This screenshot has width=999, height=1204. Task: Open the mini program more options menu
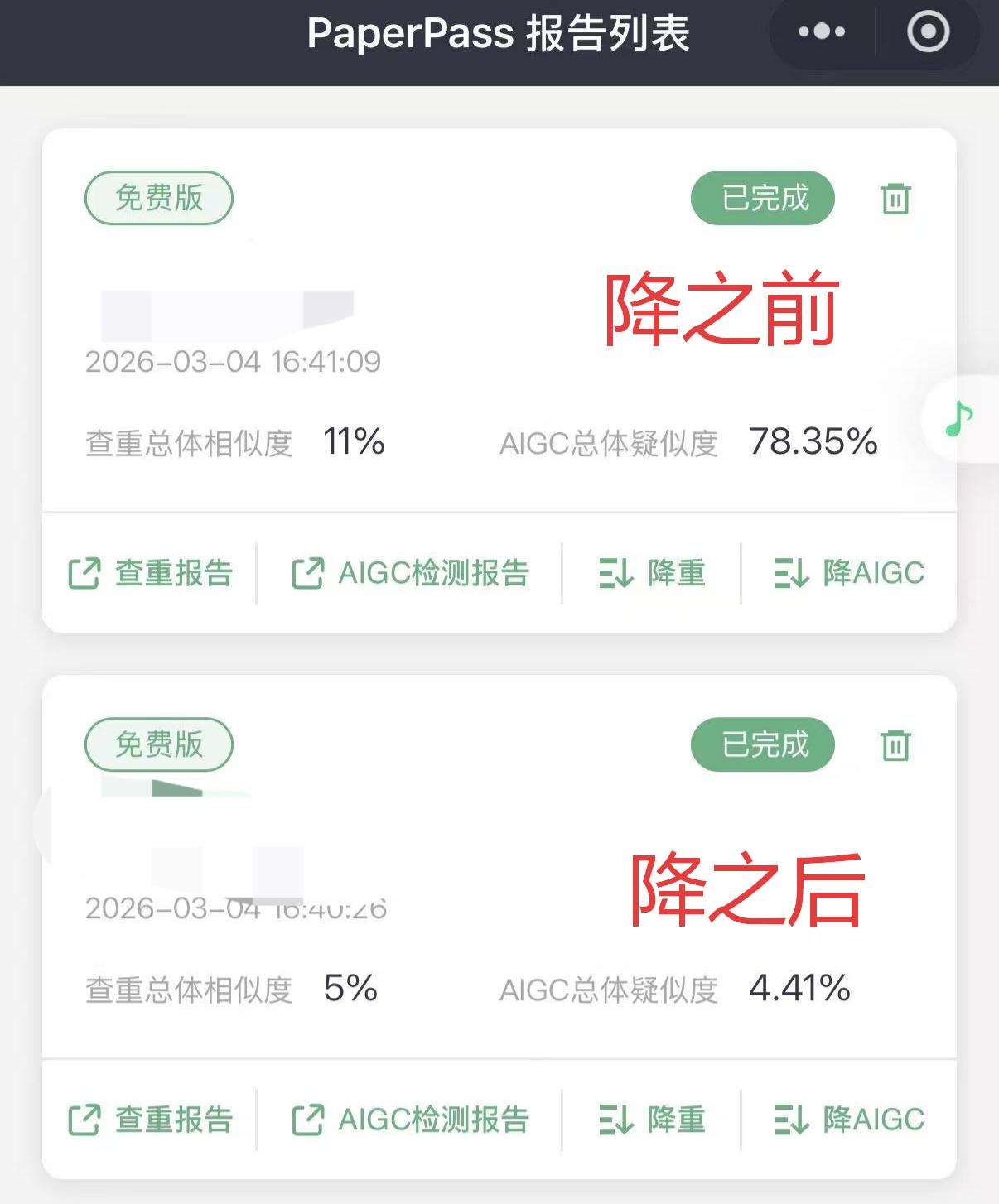(x=821, y=32)
